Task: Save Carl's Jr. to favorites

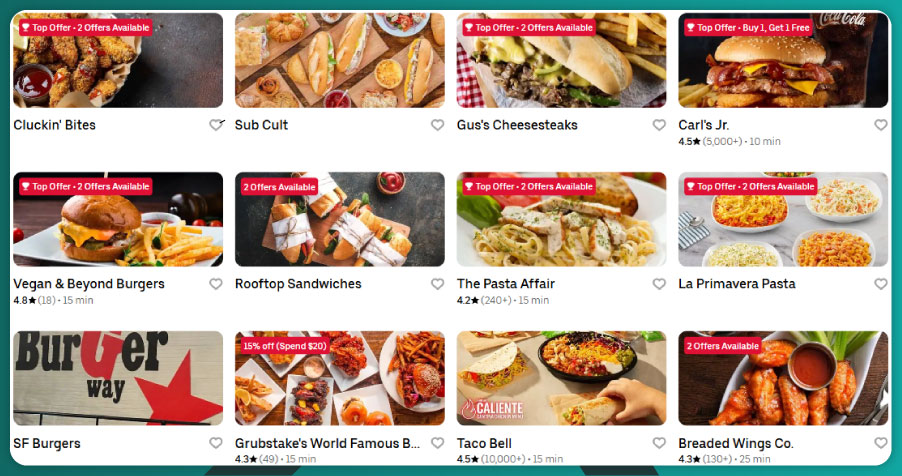Action: click(x=880, y=125)
